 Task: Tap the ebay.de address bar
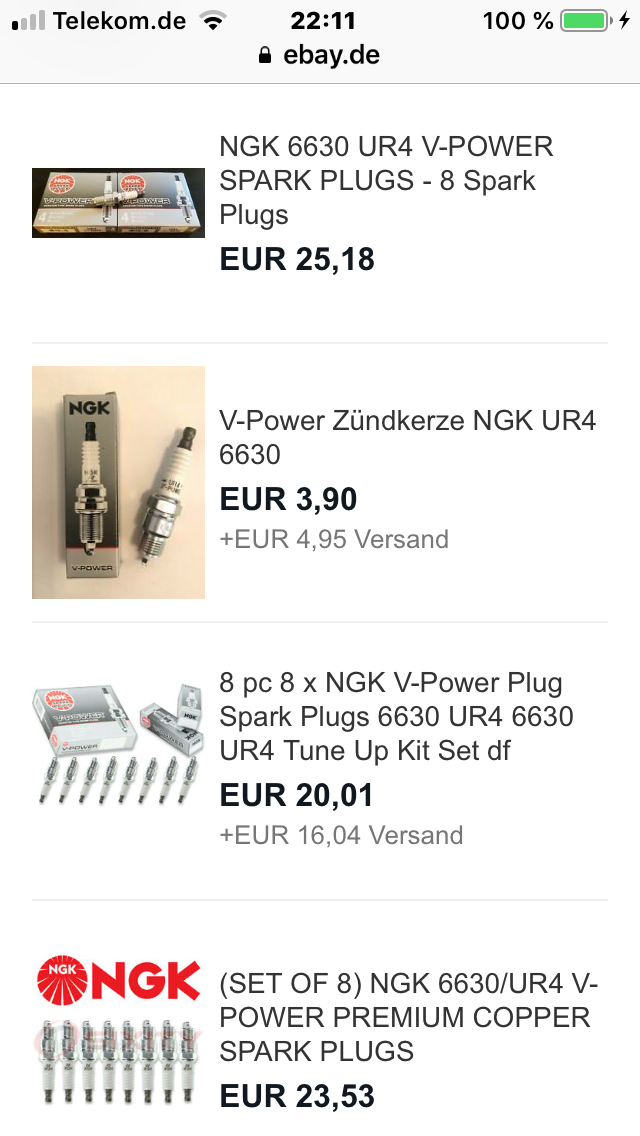click(320, 55)
